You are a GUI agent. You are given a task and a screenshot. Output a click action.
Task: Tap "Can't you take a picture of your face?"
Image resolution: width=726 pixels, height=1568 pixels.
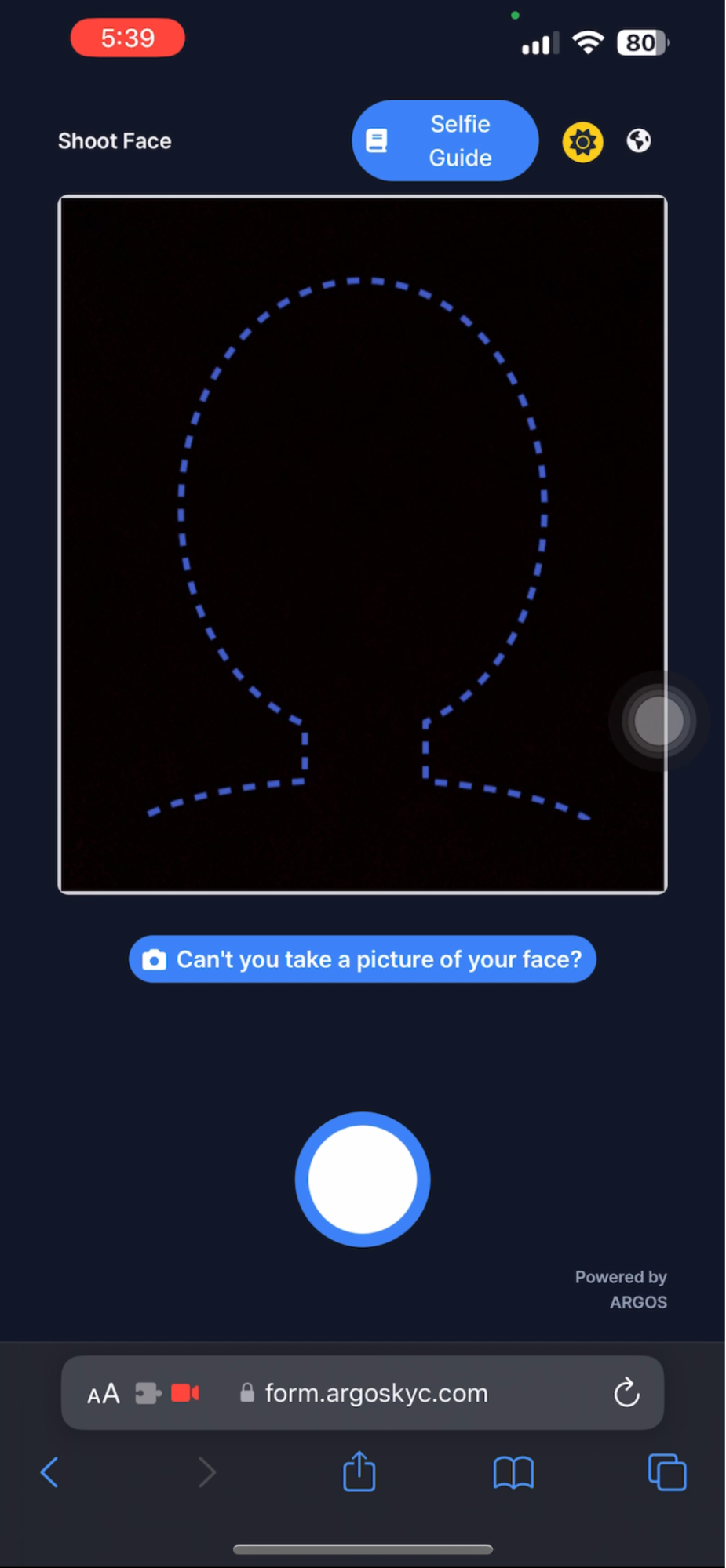point(363,959)
